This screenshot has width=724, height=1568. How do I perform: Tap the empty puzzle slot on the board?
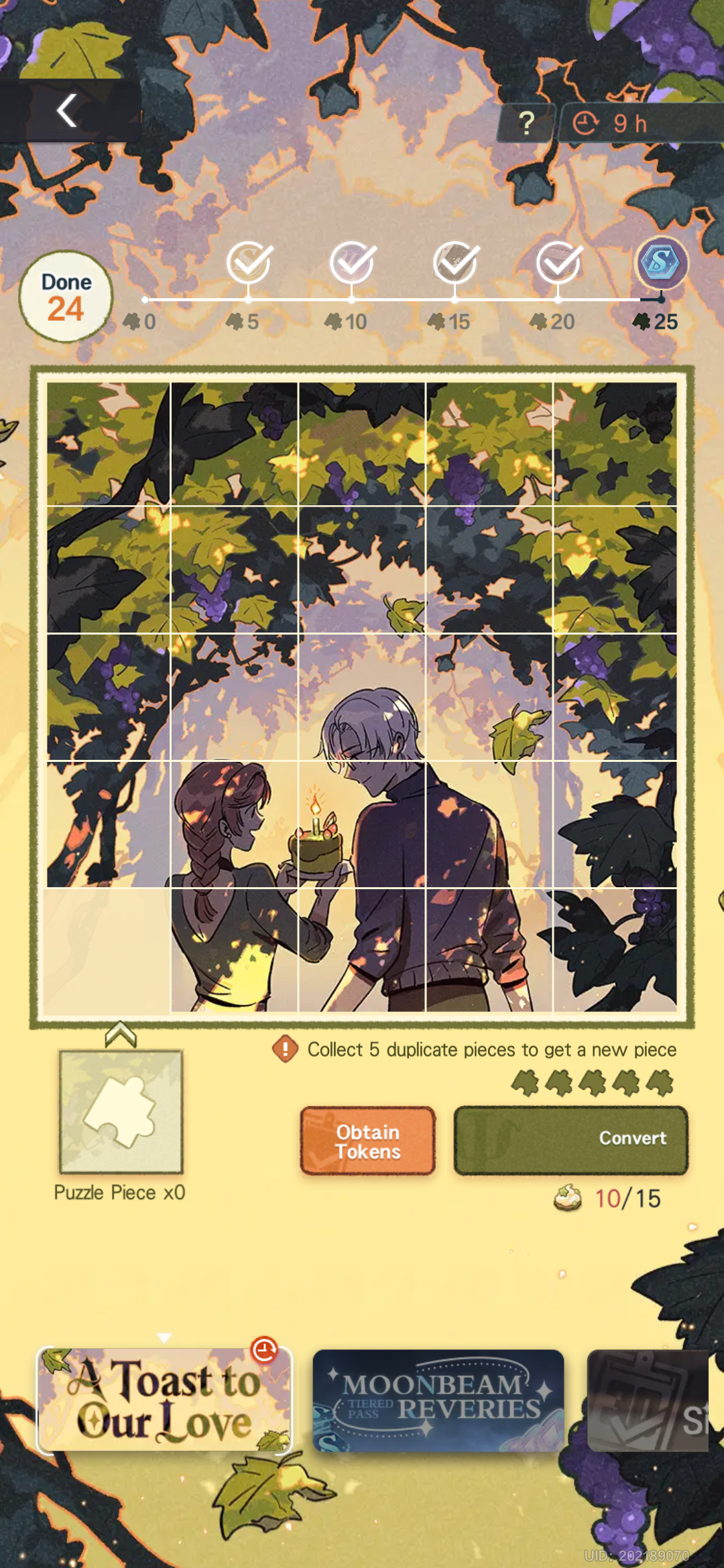pyautogui.click(x=107, y=950)
